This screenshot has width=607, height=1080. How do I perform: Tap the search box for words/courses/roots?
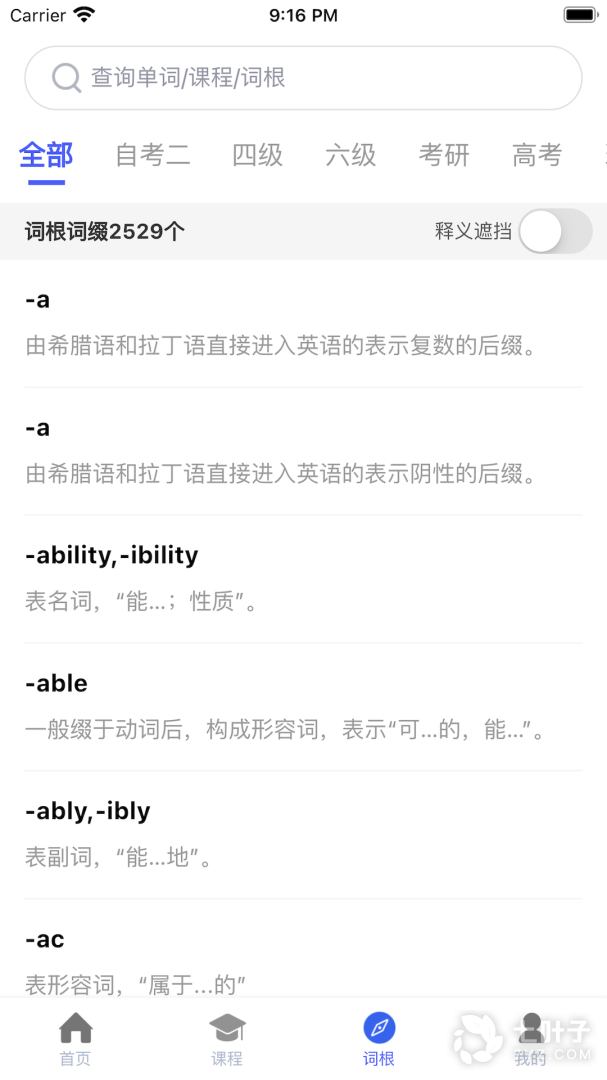303,78
